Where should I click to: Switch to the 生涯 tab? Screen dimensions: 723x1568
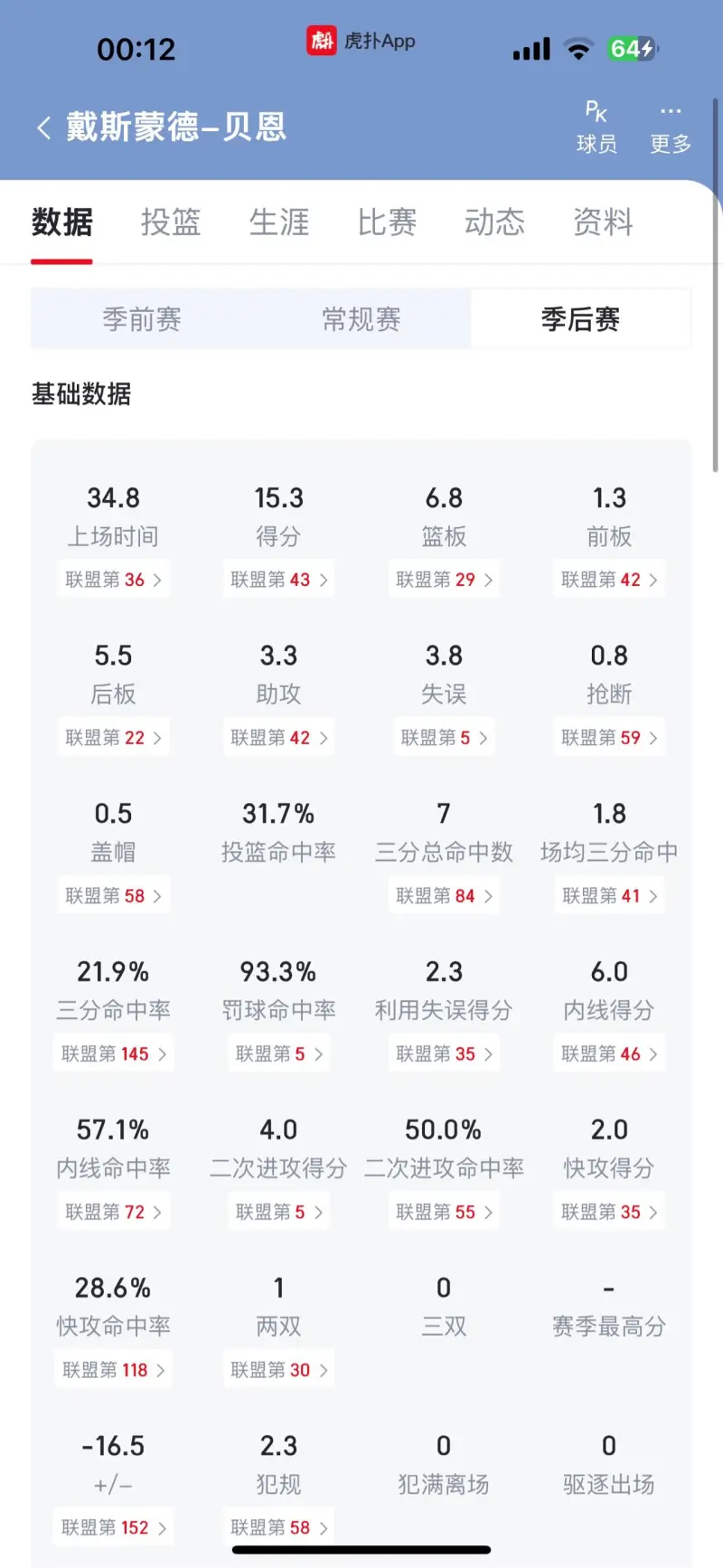[279, 222]
